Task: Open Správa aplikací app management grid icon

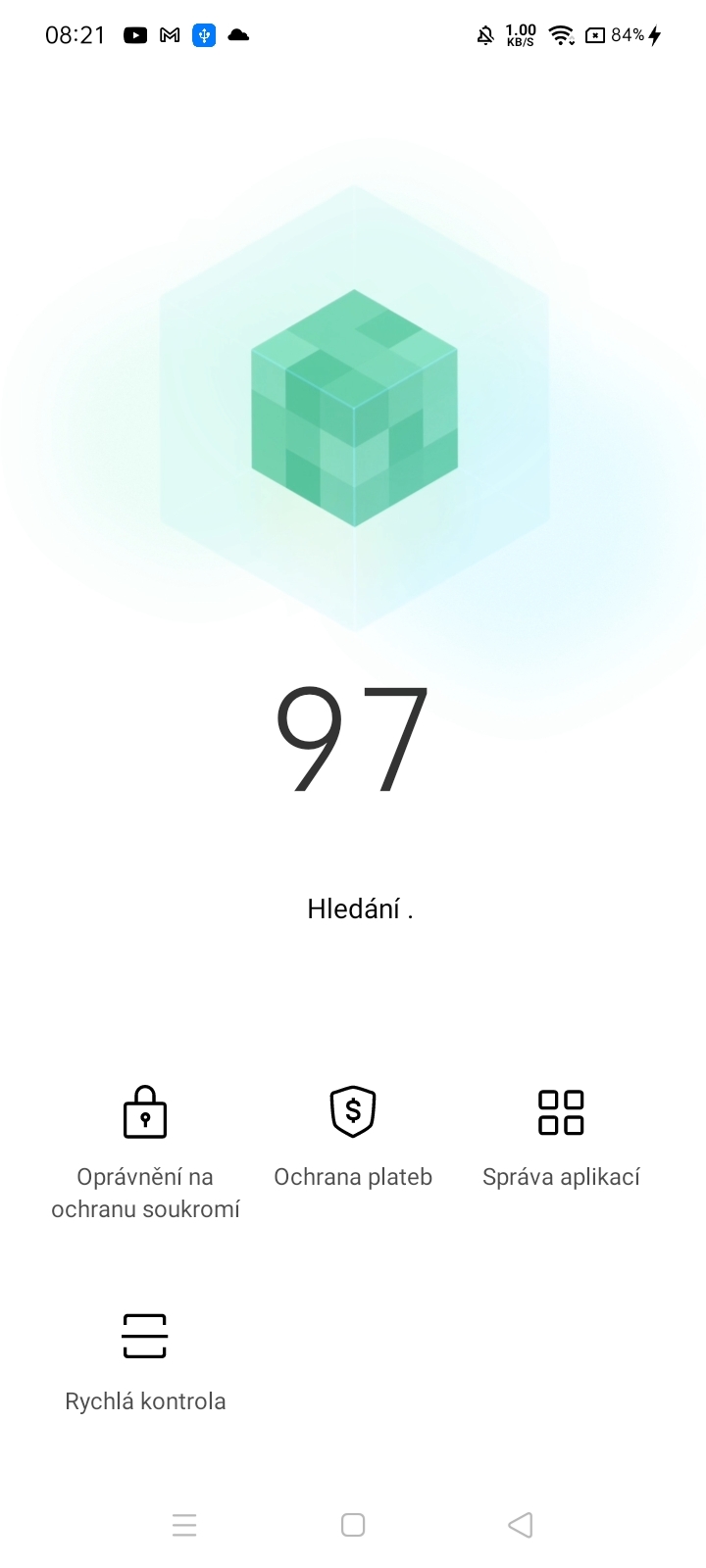Action: click(x=561, y=1112)
